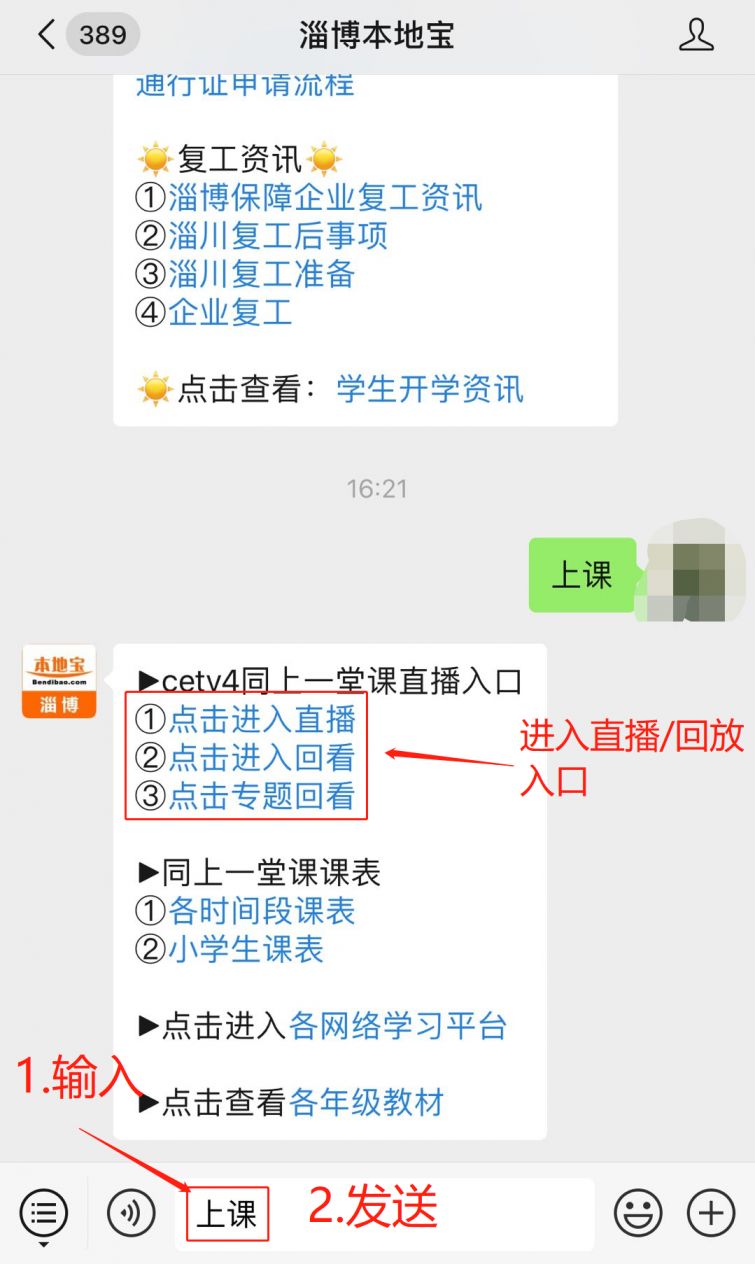Image resolution: width=755 pixels, height=1264 pixels.
Task: Open link 淄川复工后事项
Action: 278,236
